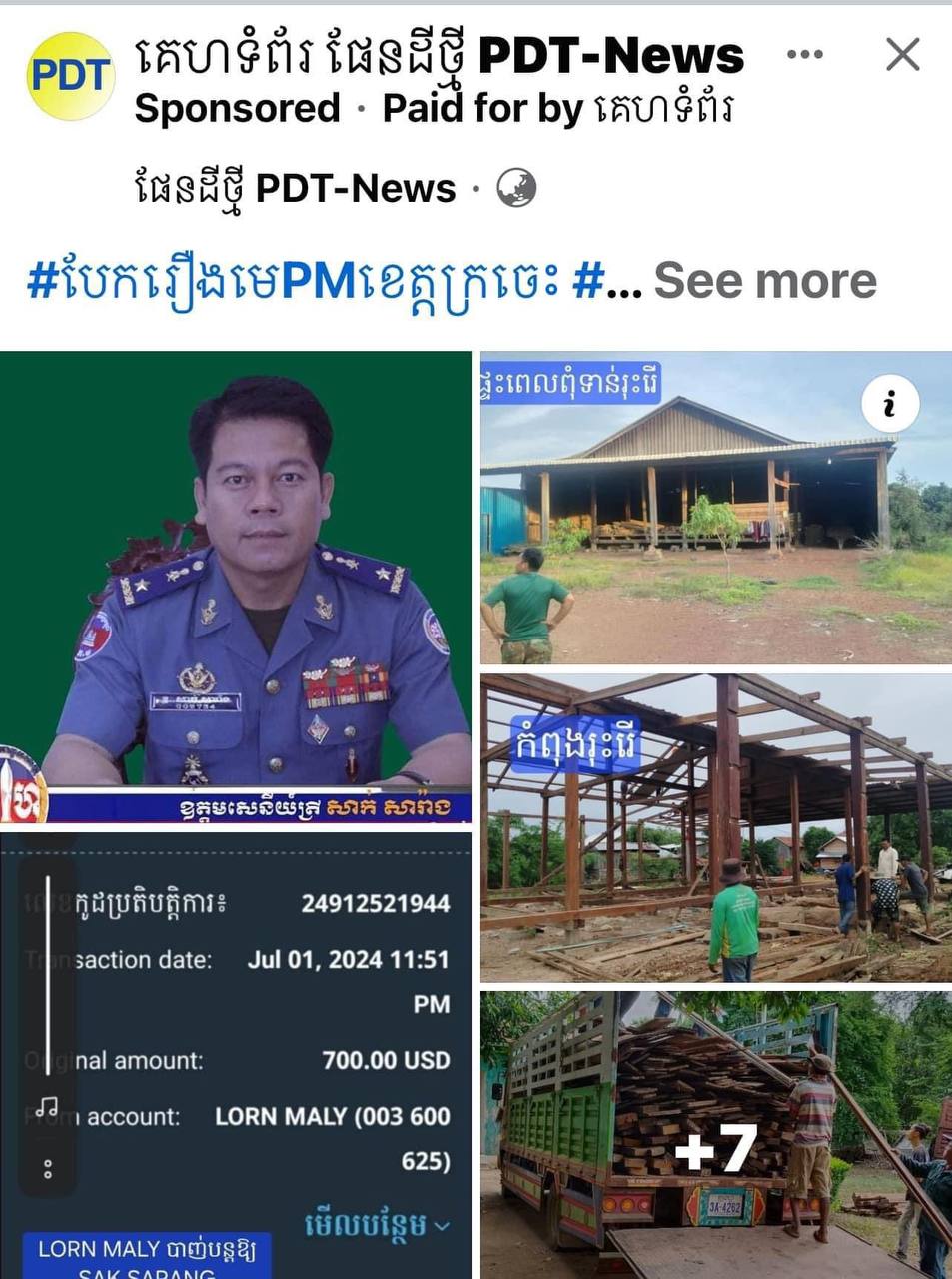Open the photo of the uniformed officer

236,587
